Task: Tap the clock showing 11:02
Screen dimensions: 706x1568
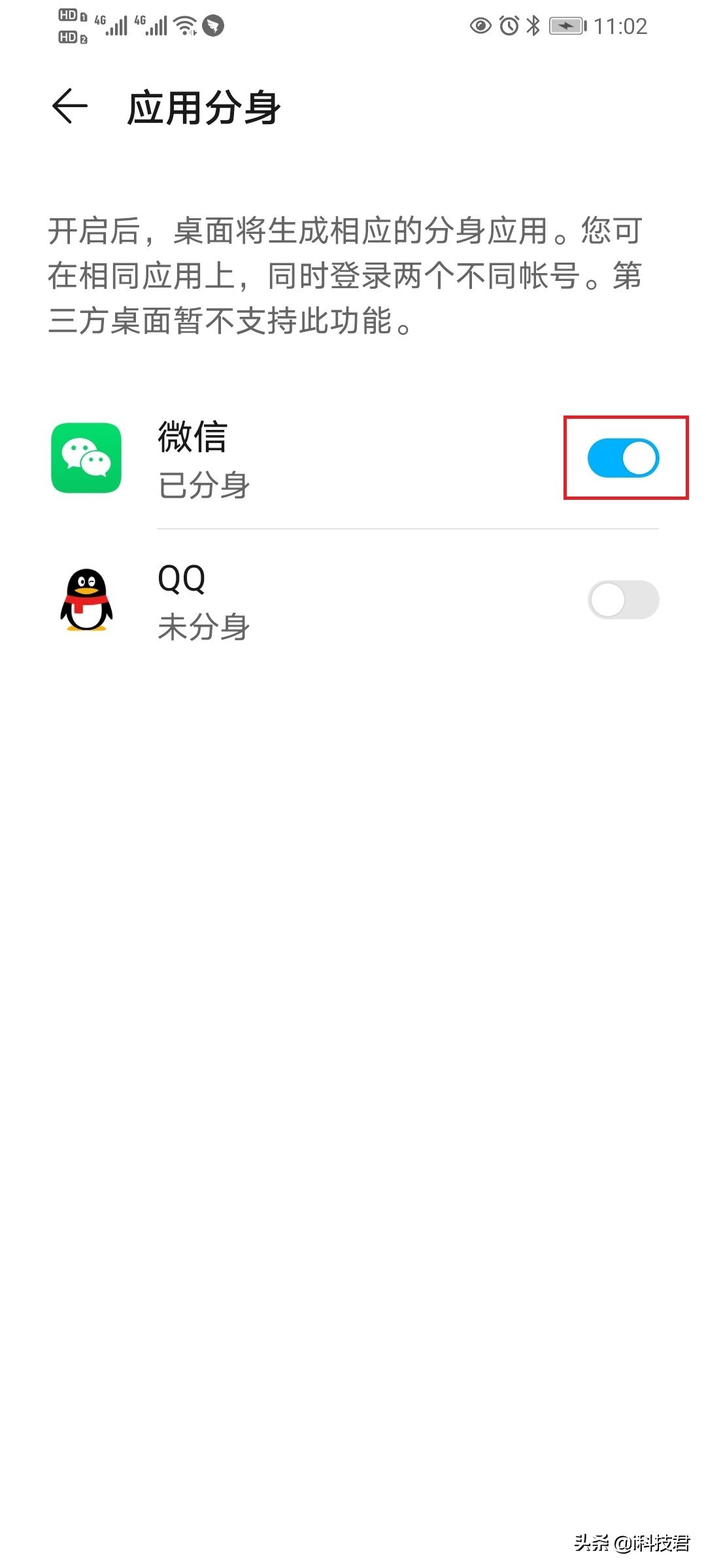Action: [x=620, y=26]
